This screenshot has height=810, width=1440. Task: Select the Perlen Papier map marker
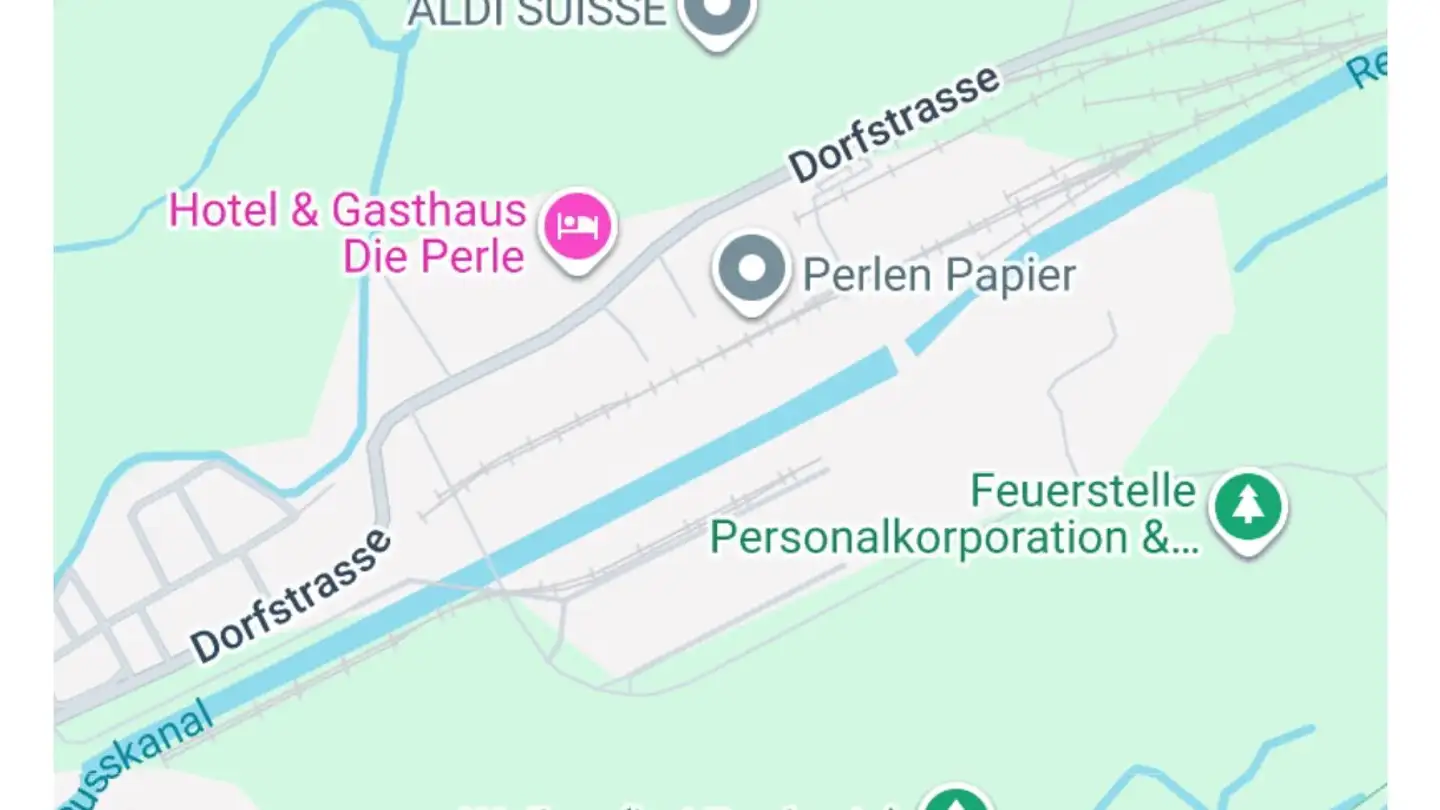(x=751, y=269)
